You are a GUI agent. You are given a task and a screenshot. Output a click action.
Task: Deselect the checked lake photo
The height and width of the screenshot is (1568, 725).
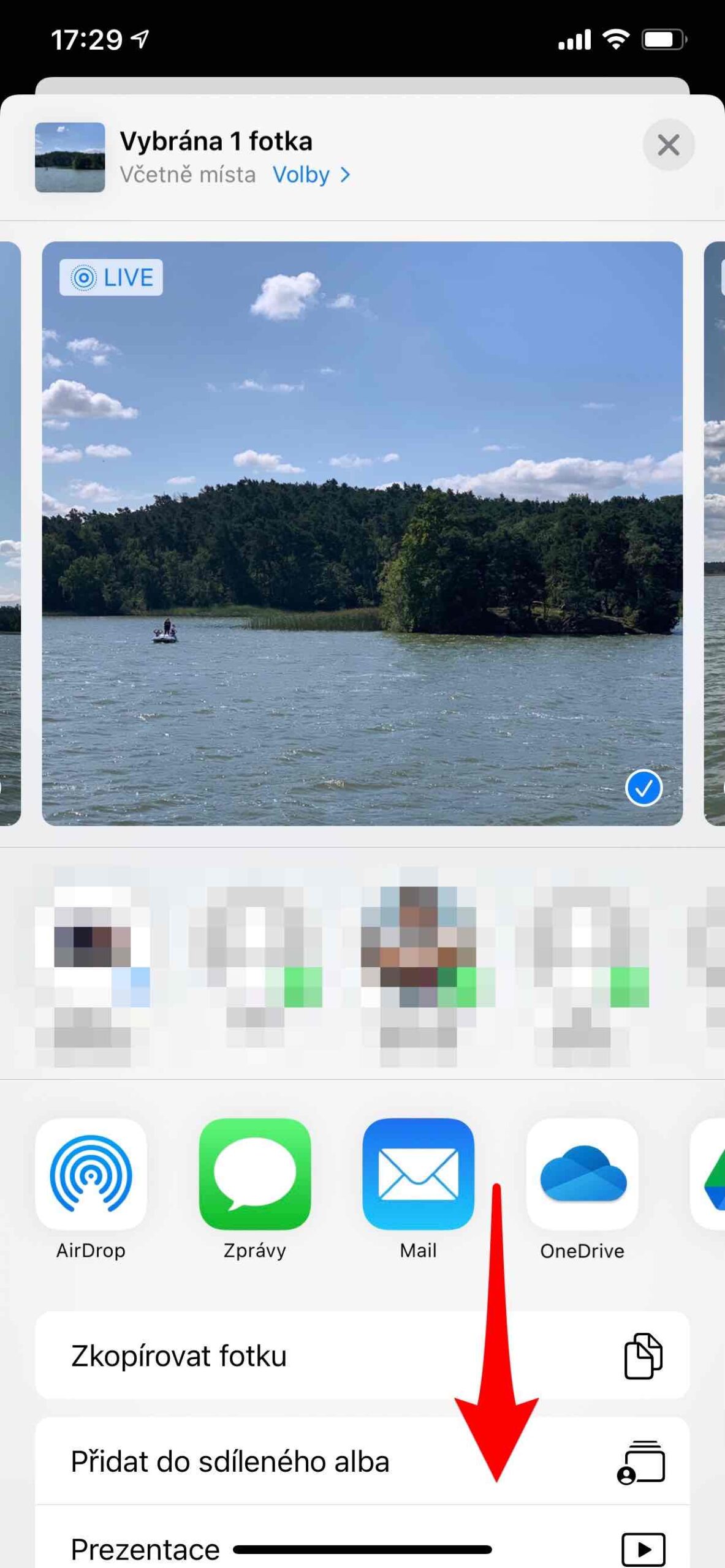click(643, 788)
